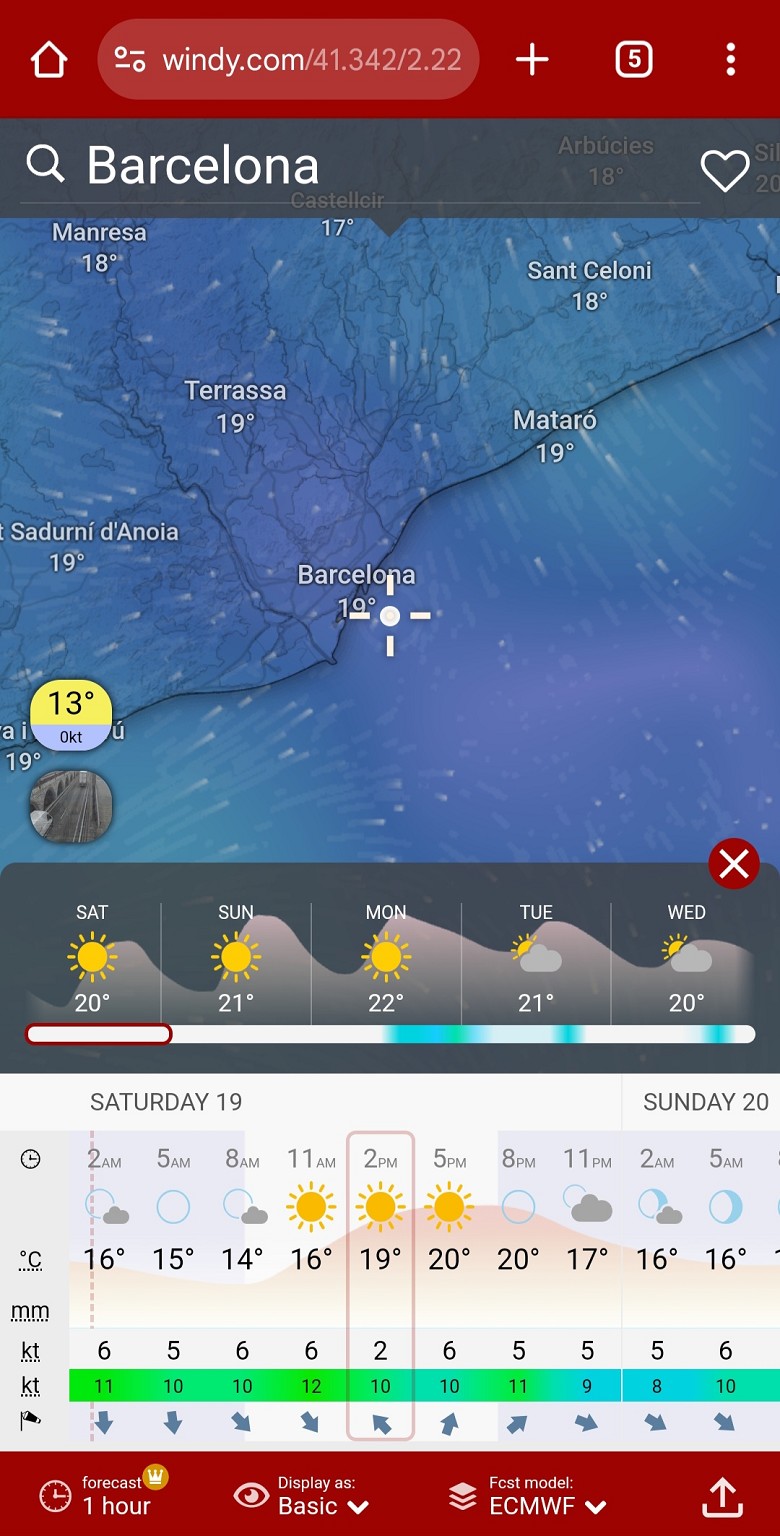The width and height of the screenshot is (780, 1536).
Task: Select Sunday in the daily forecast
Action: (x=236, y=958)
